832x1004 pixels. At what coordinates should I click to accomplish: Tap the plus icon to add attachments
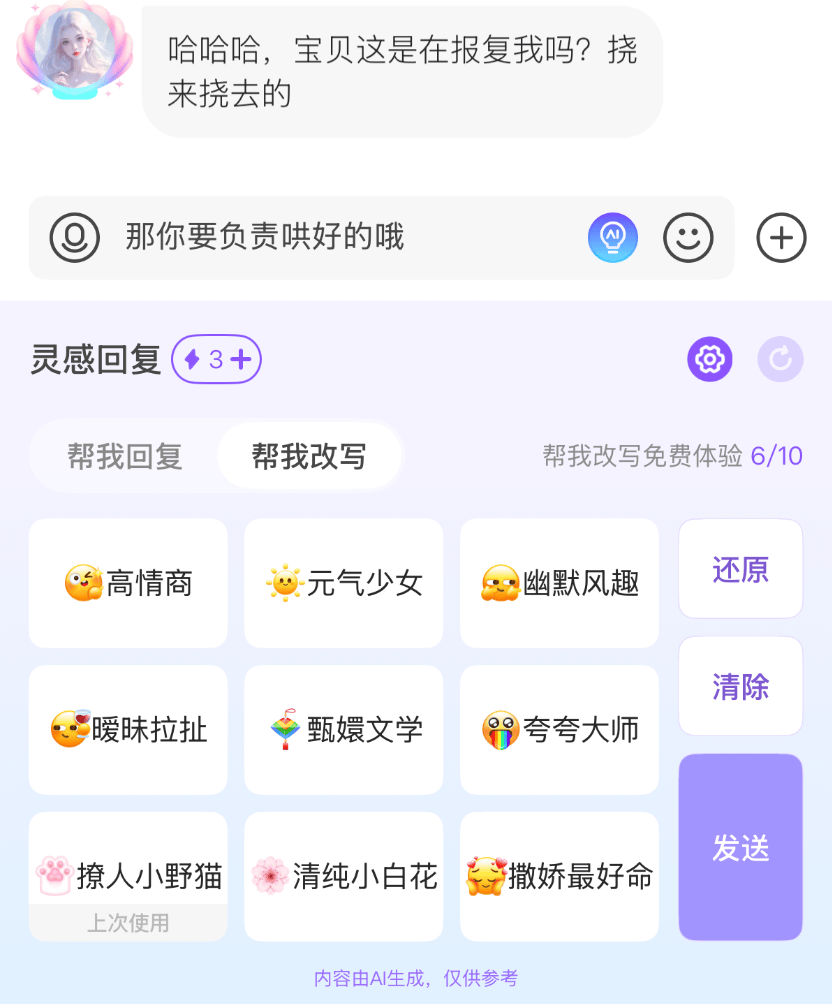pyautogui.click(x=780, y=238)
